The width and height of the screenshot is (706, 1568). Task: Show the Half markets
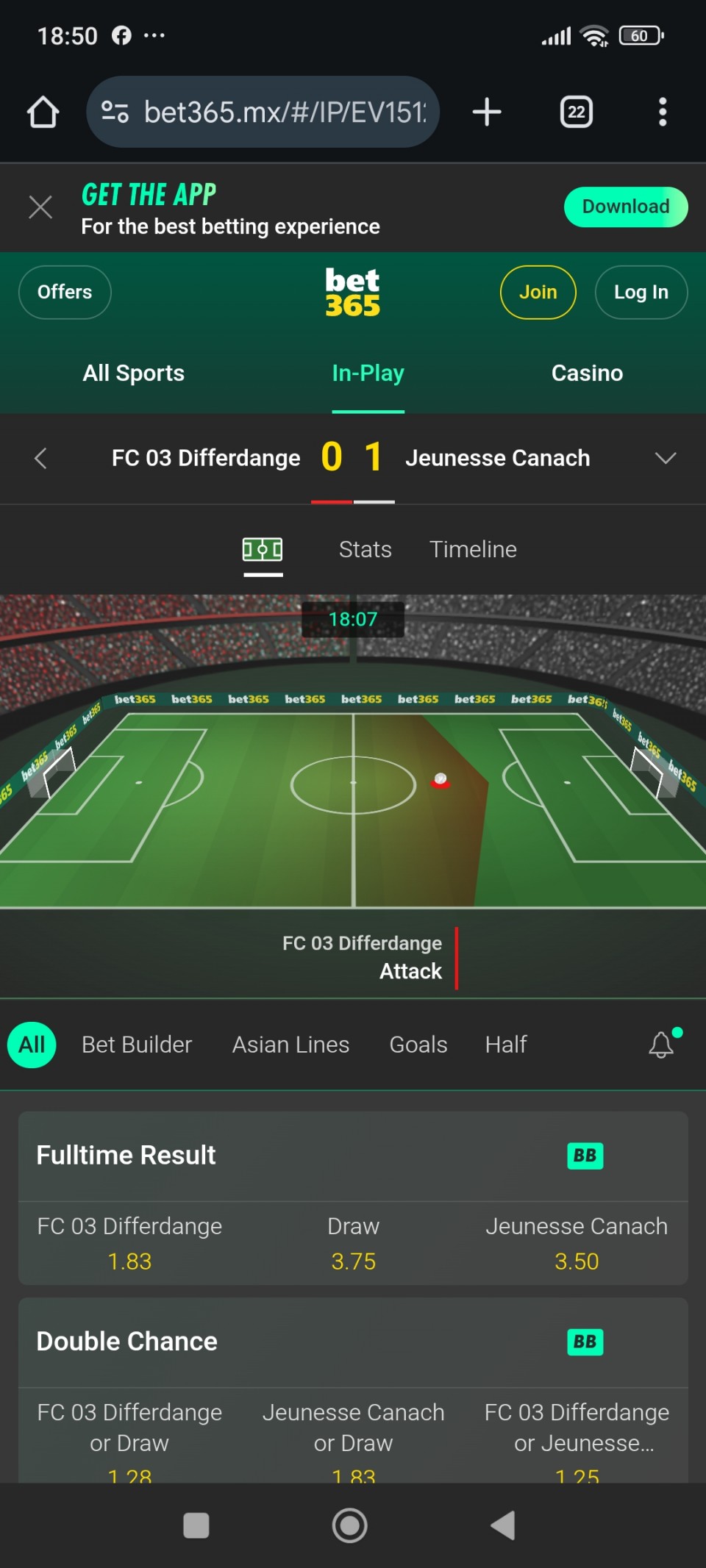click(x=505, y=1045)
